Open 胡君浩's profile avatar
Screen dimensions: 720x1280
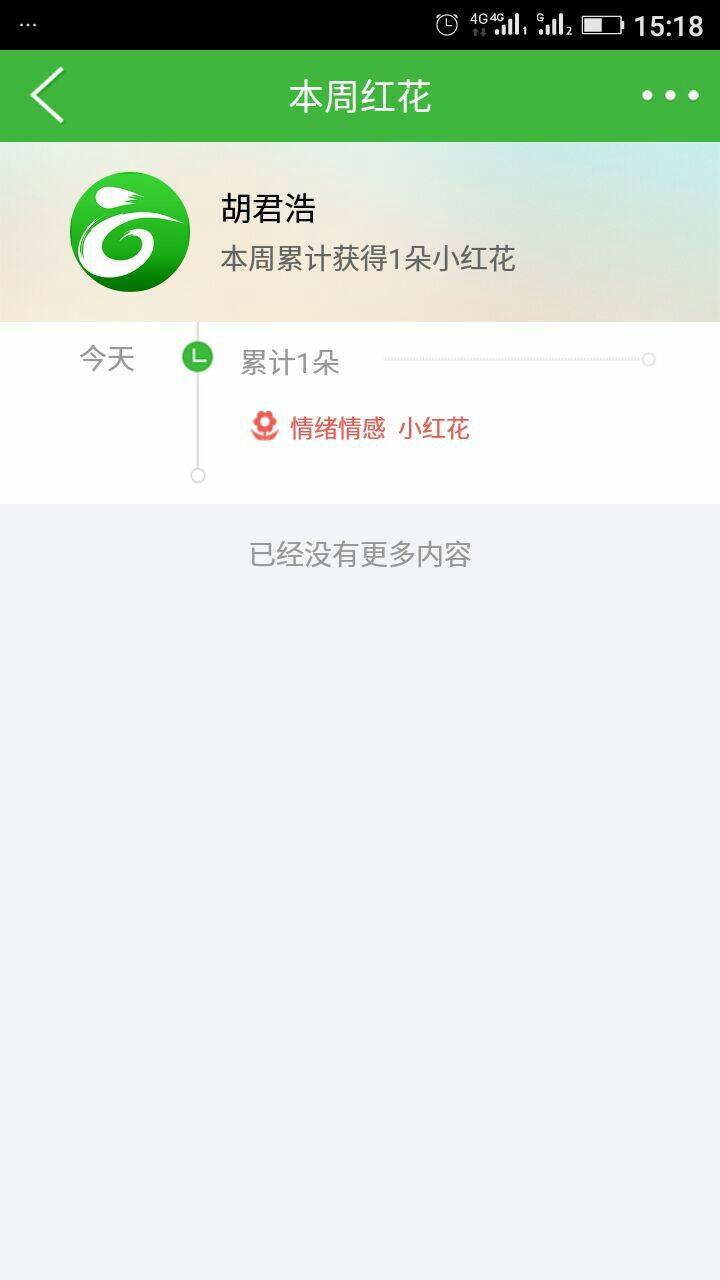[130, 232]
